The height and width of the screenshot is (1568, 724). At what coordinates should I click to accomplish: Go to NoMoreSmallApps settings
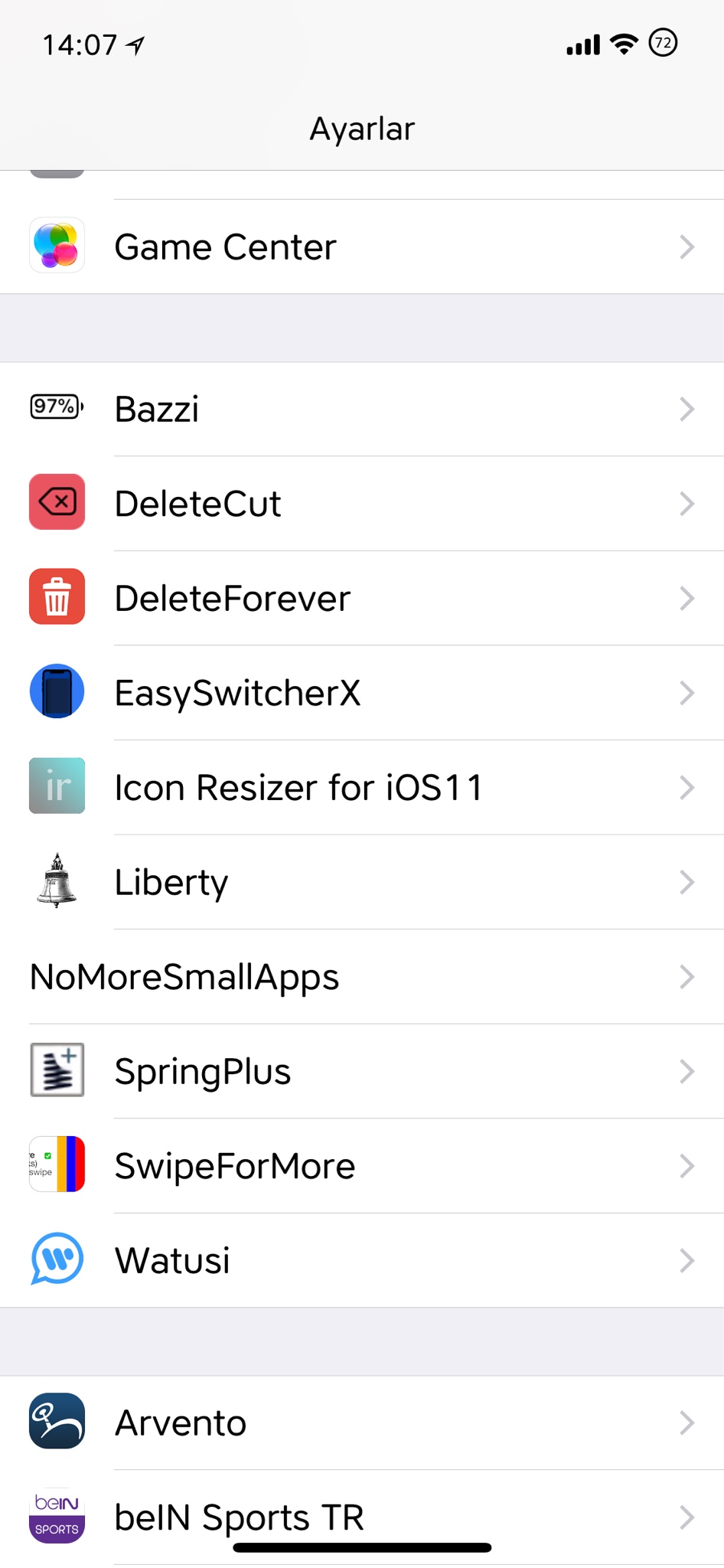pyautogui.click(x=362, y=977)
